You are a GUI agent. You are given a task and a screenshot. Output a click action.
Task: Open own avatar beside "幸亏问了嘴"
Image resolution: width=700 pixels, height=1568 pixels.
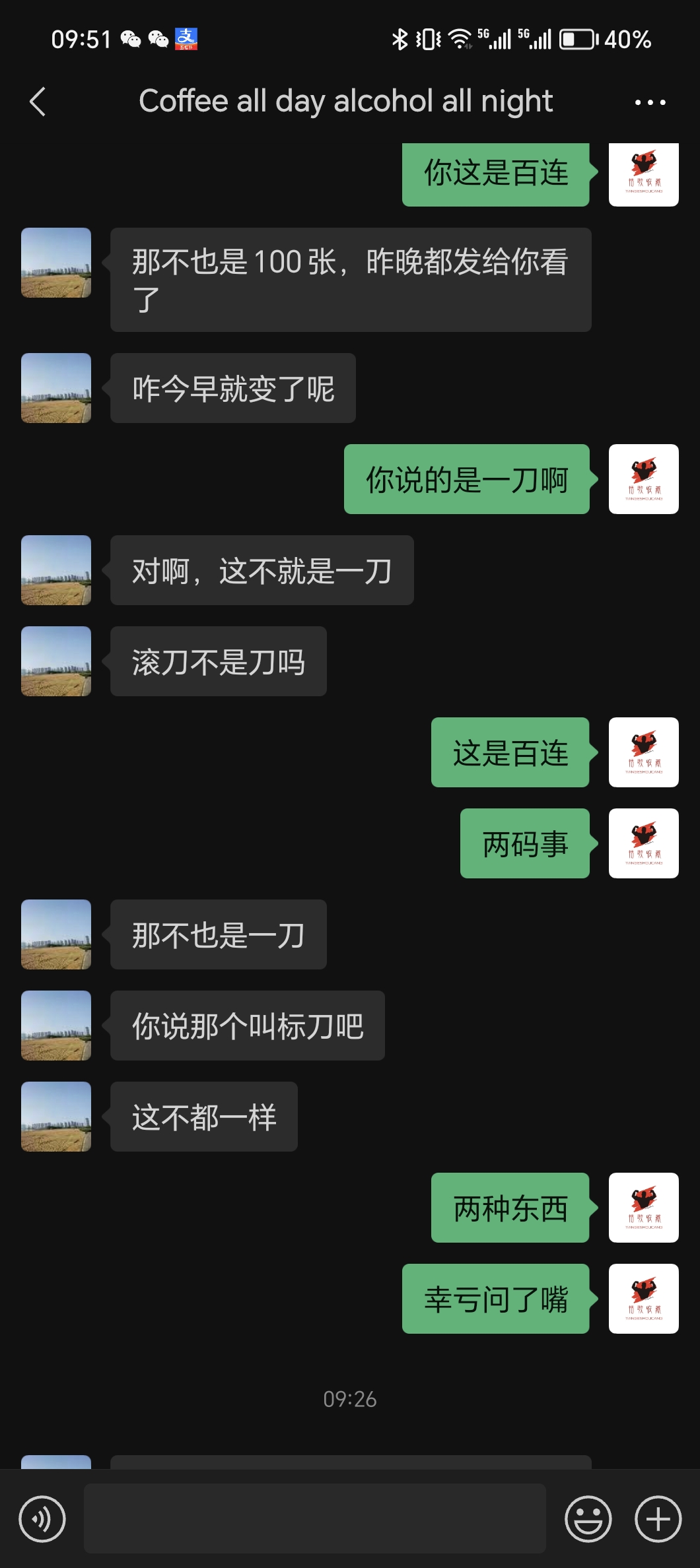(x=643, y=1299)
